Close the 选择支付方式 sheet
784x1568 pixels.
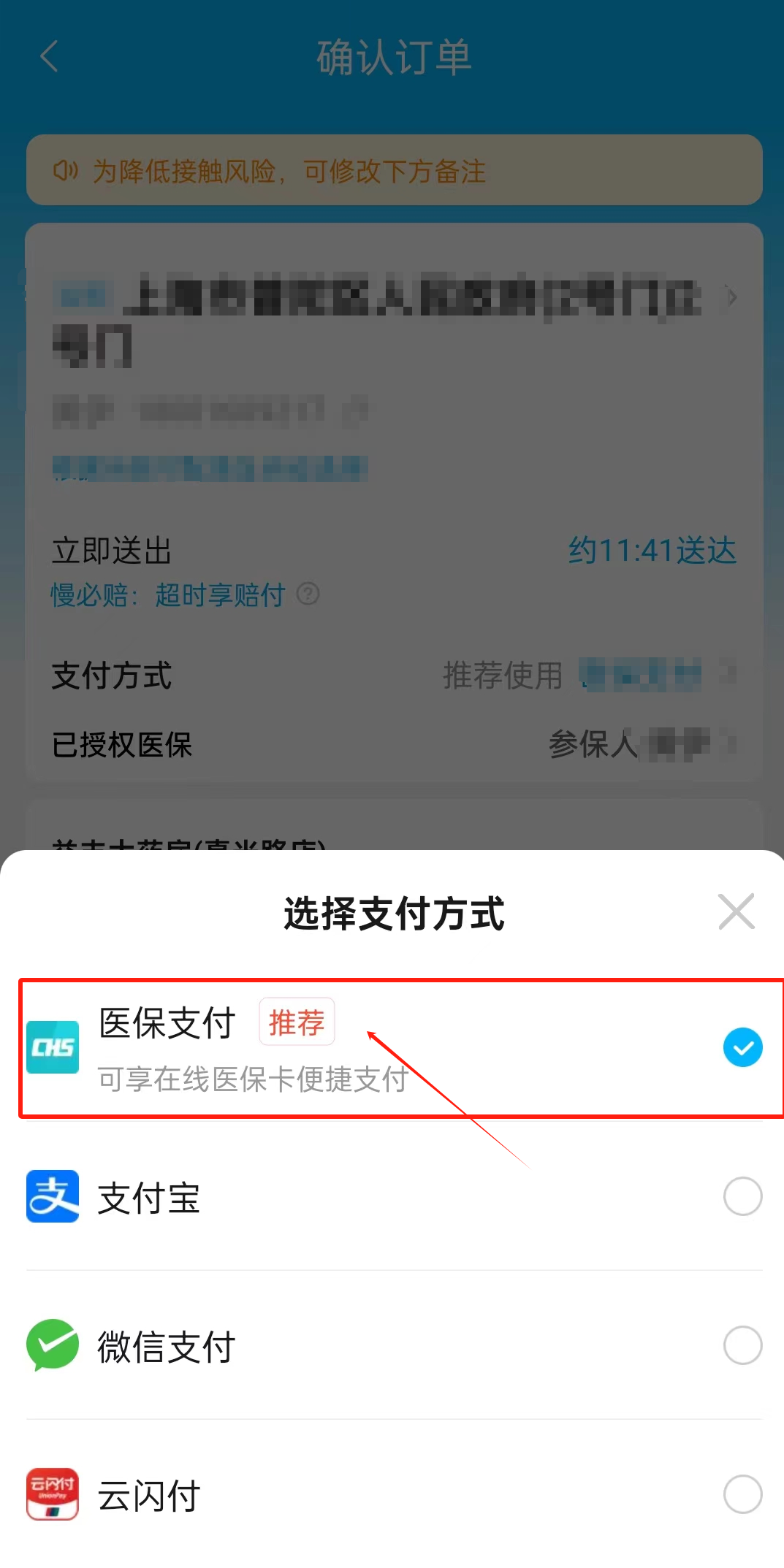pos(736,911)
